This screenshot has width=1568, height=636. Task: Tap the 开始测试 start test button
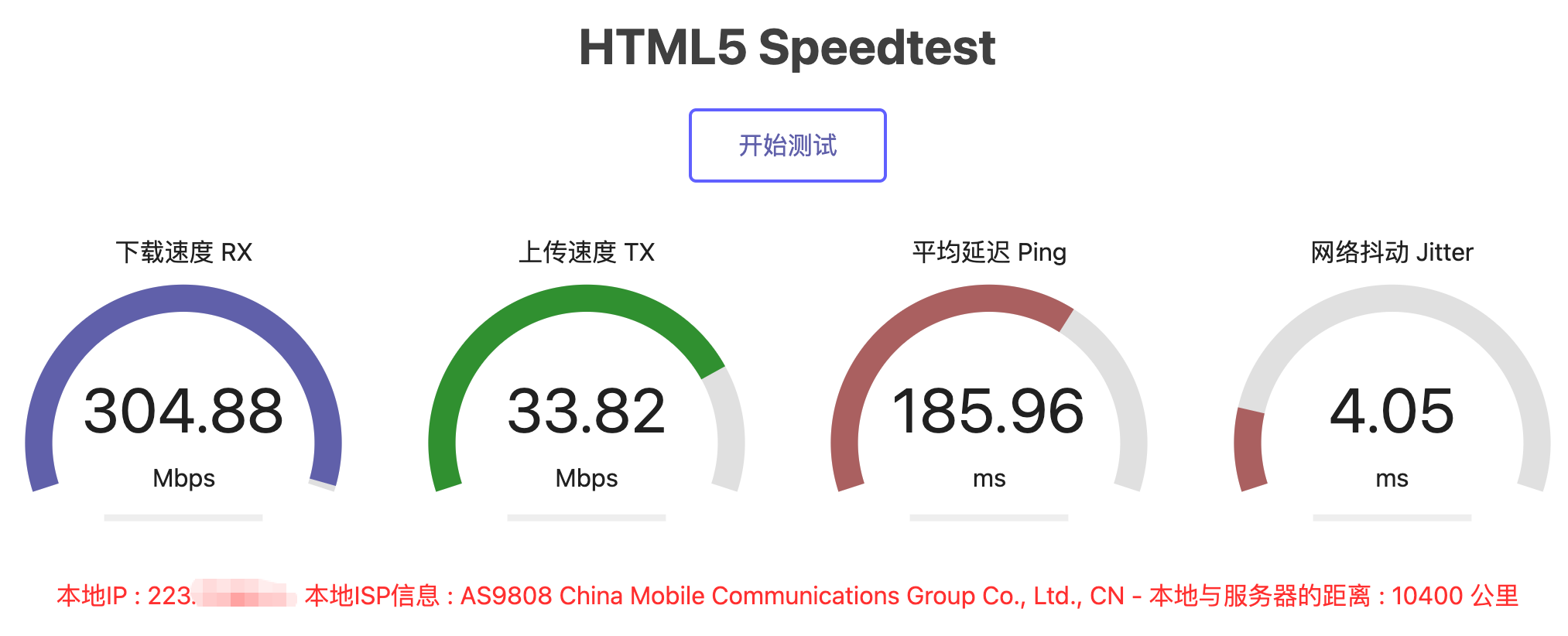tap(787, 145)
